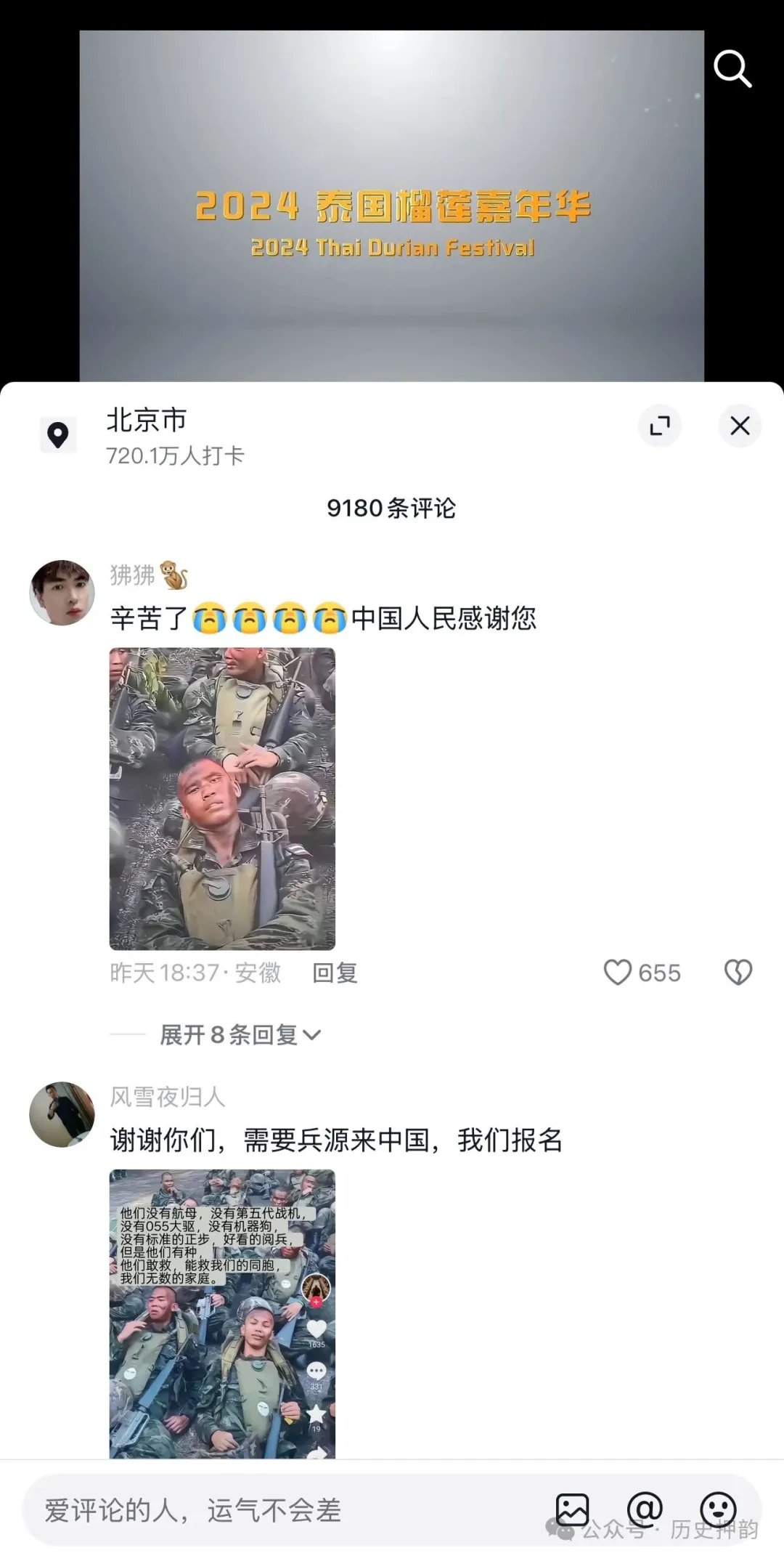Mention someone with the @ icon
This screenshot has height=1561, width=784.
(645, 1508)
